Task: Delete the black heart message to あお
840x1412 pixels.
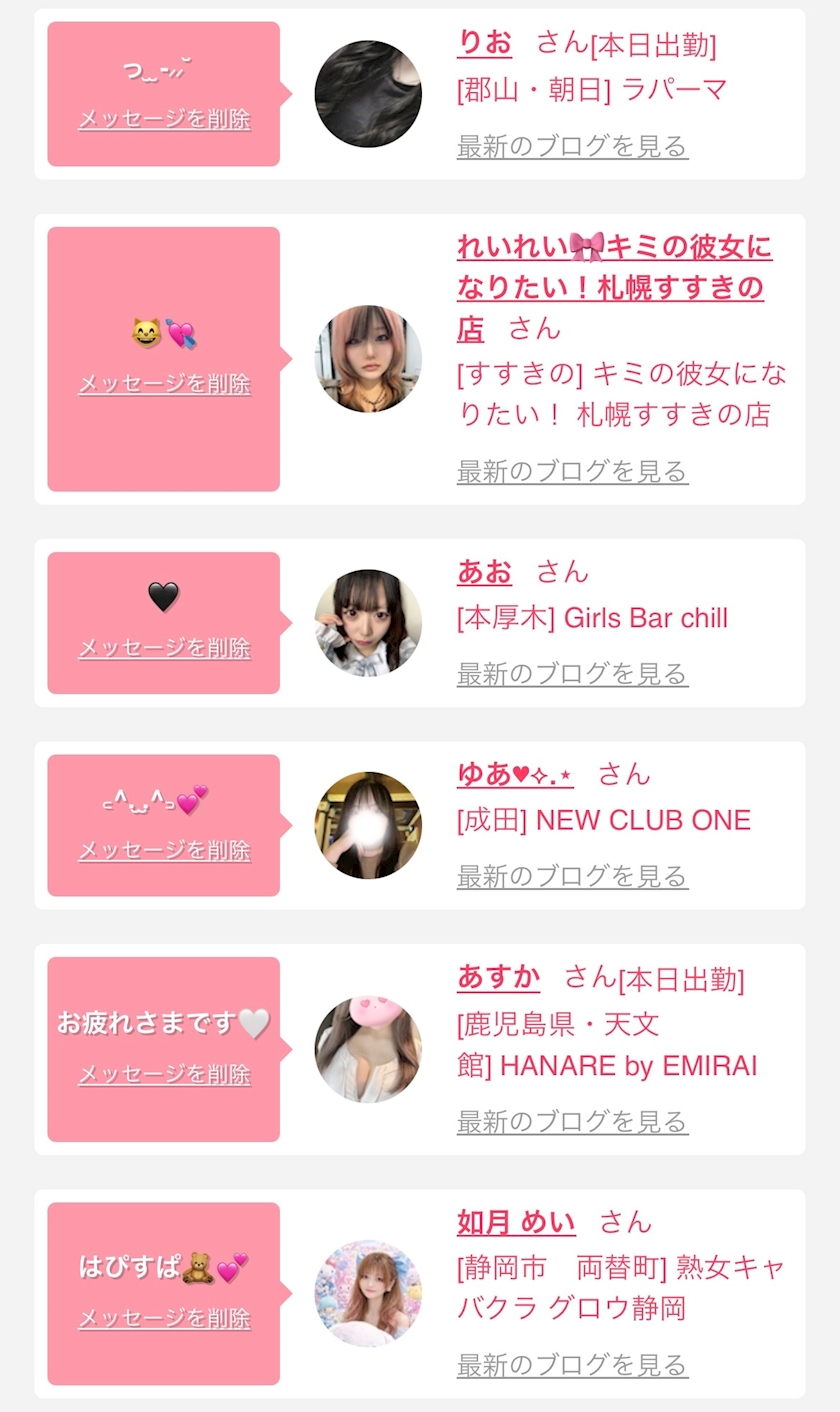Action: [x=164, y=648]
